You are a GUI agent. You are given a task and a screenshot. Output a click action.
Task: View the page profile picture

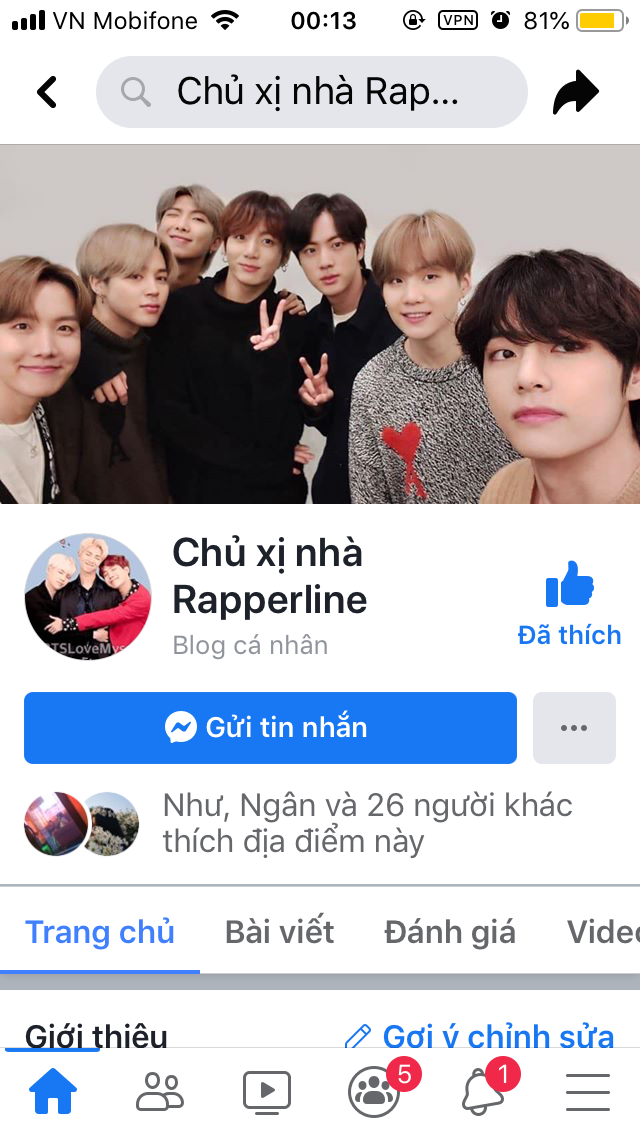click(88, 596)
